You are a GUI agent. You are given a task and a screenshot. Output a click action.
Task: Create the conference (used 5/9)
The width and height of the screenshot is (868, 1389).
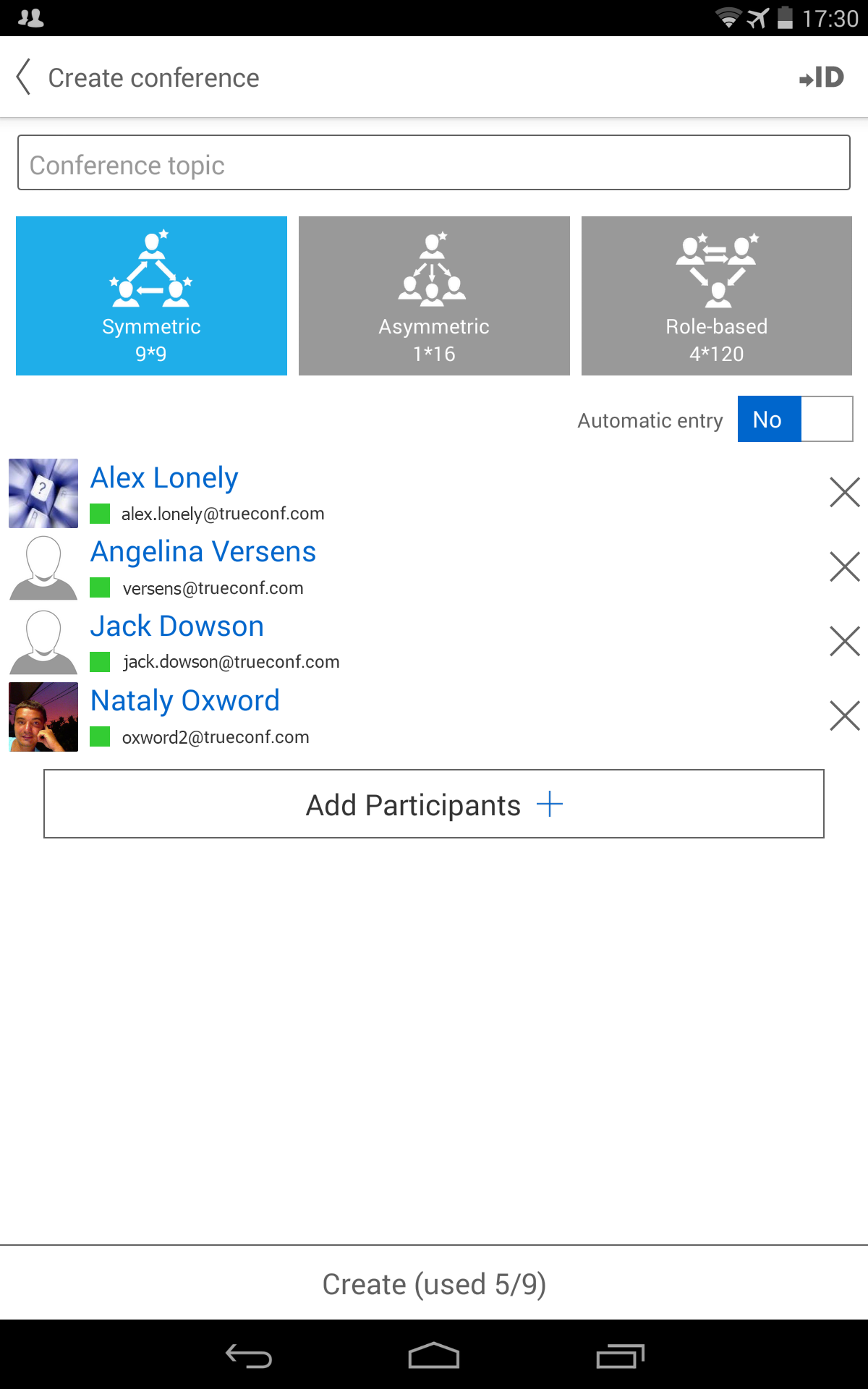434,1284
